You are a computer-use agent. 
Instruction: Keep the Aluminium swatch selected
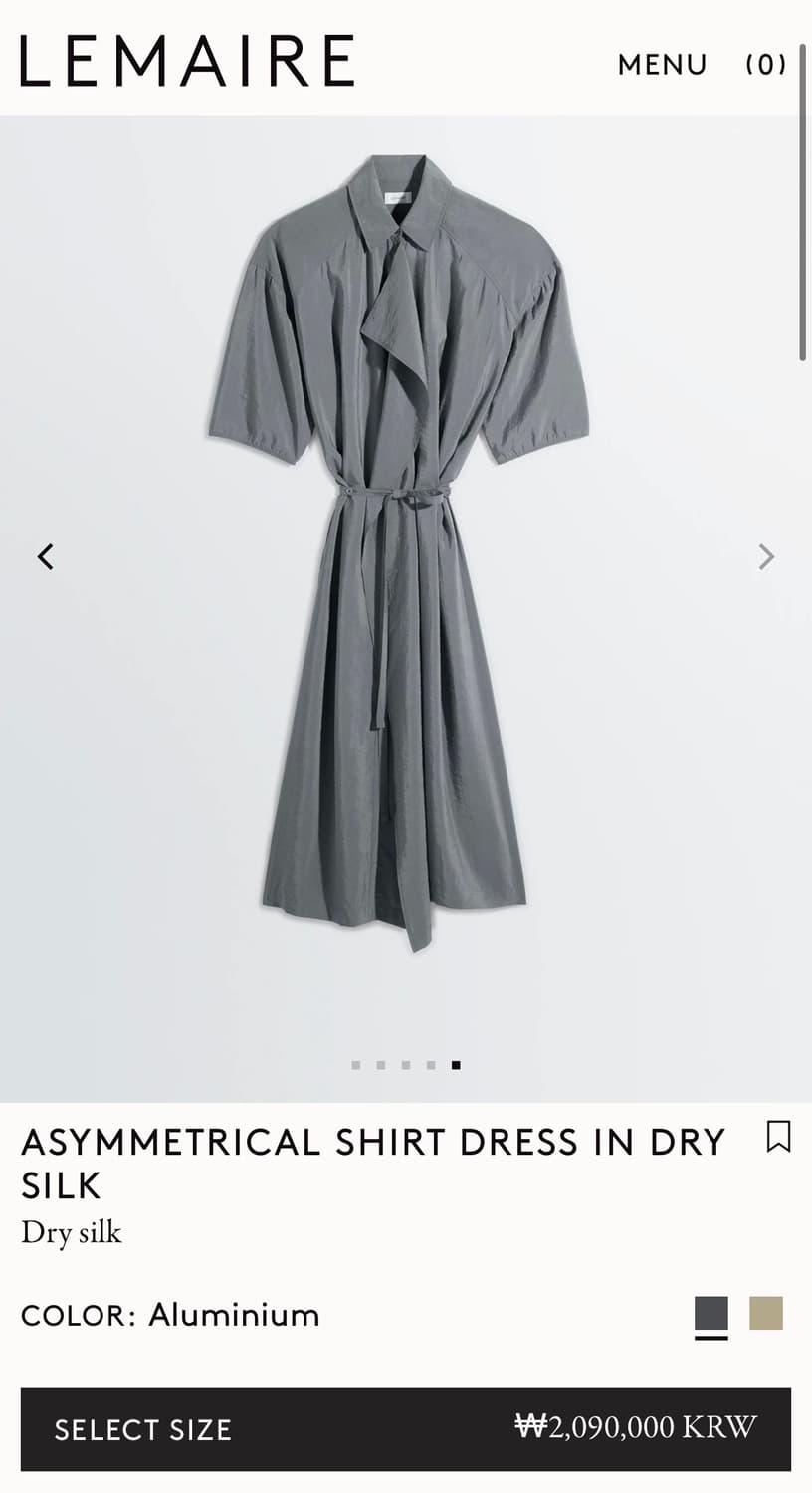712,1313
